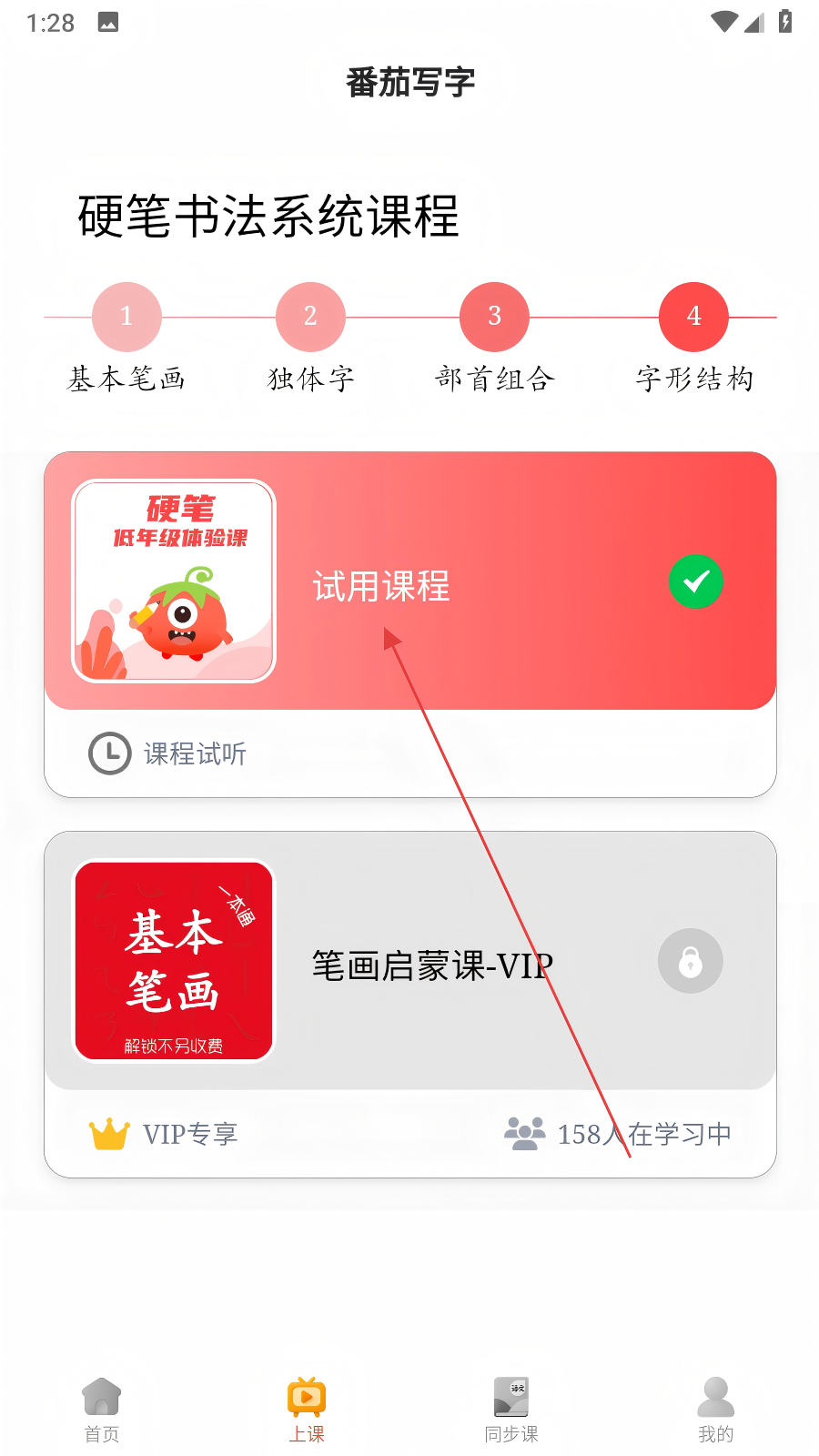Open the 试用课程 trial course card
This screenshot has width=819, height=1456.
tap(409, 582)
